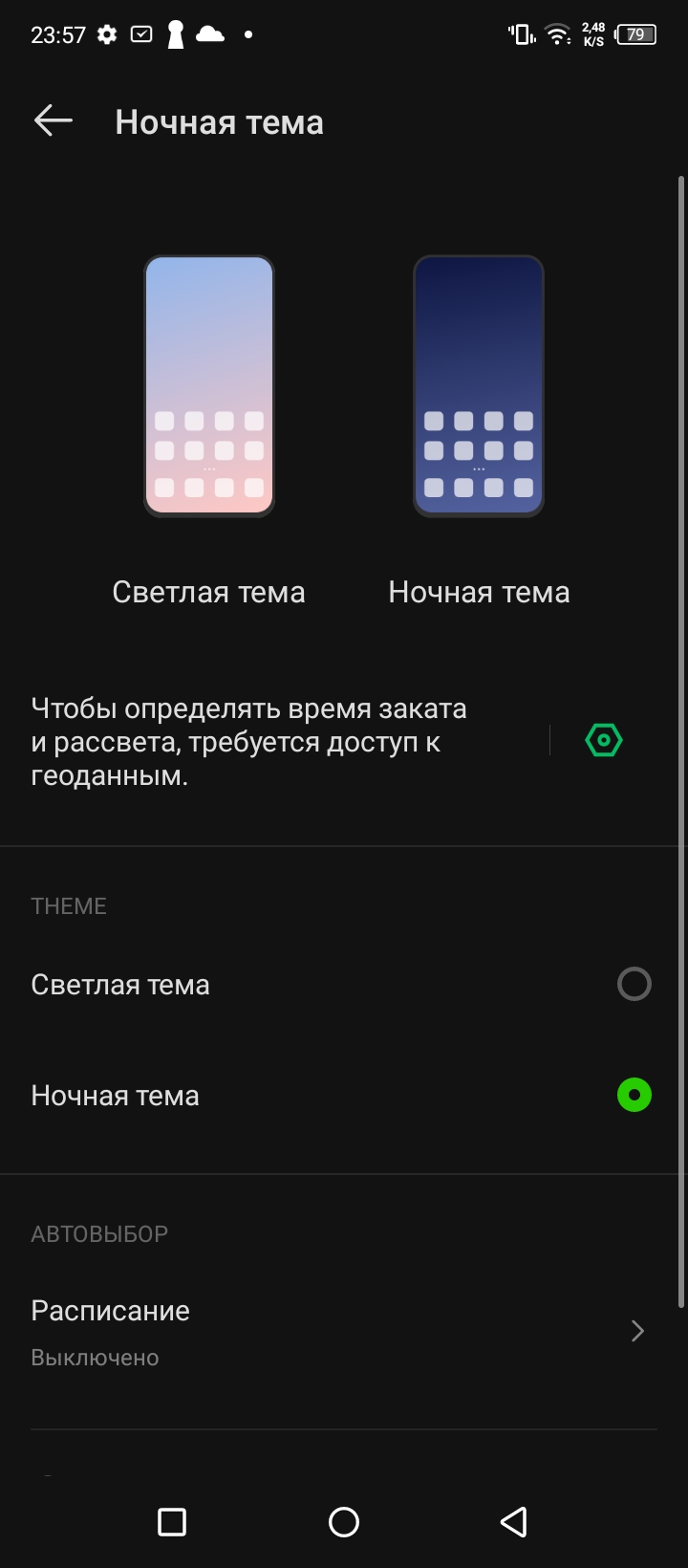Select the Светлая тема phone preview
The image size is (688, 1568).
(x=209, y=386)
